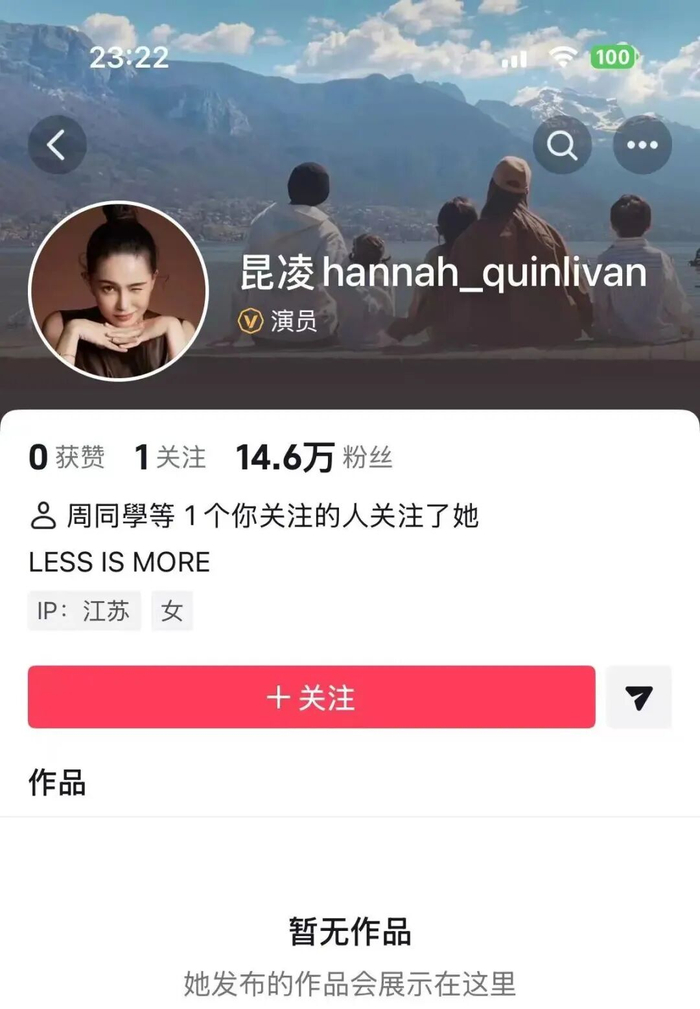
Task: Open the three-dot overflow menu
Action: click(642, 146)
